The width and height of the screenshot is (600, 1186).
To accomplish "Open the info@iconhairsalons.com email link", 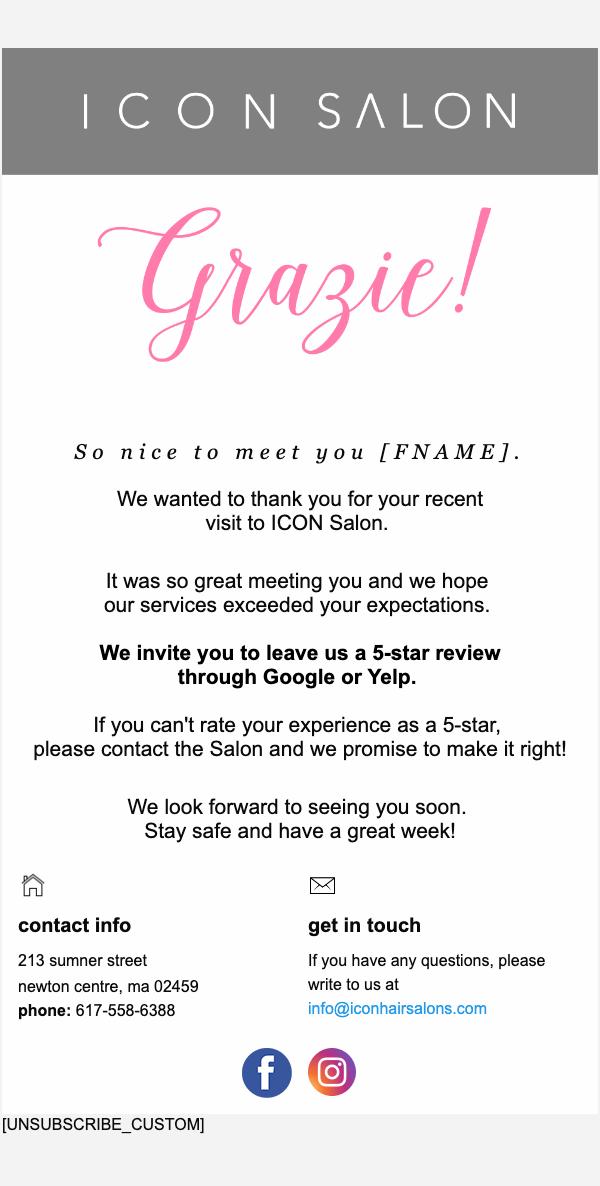I will click(397, 1008).
